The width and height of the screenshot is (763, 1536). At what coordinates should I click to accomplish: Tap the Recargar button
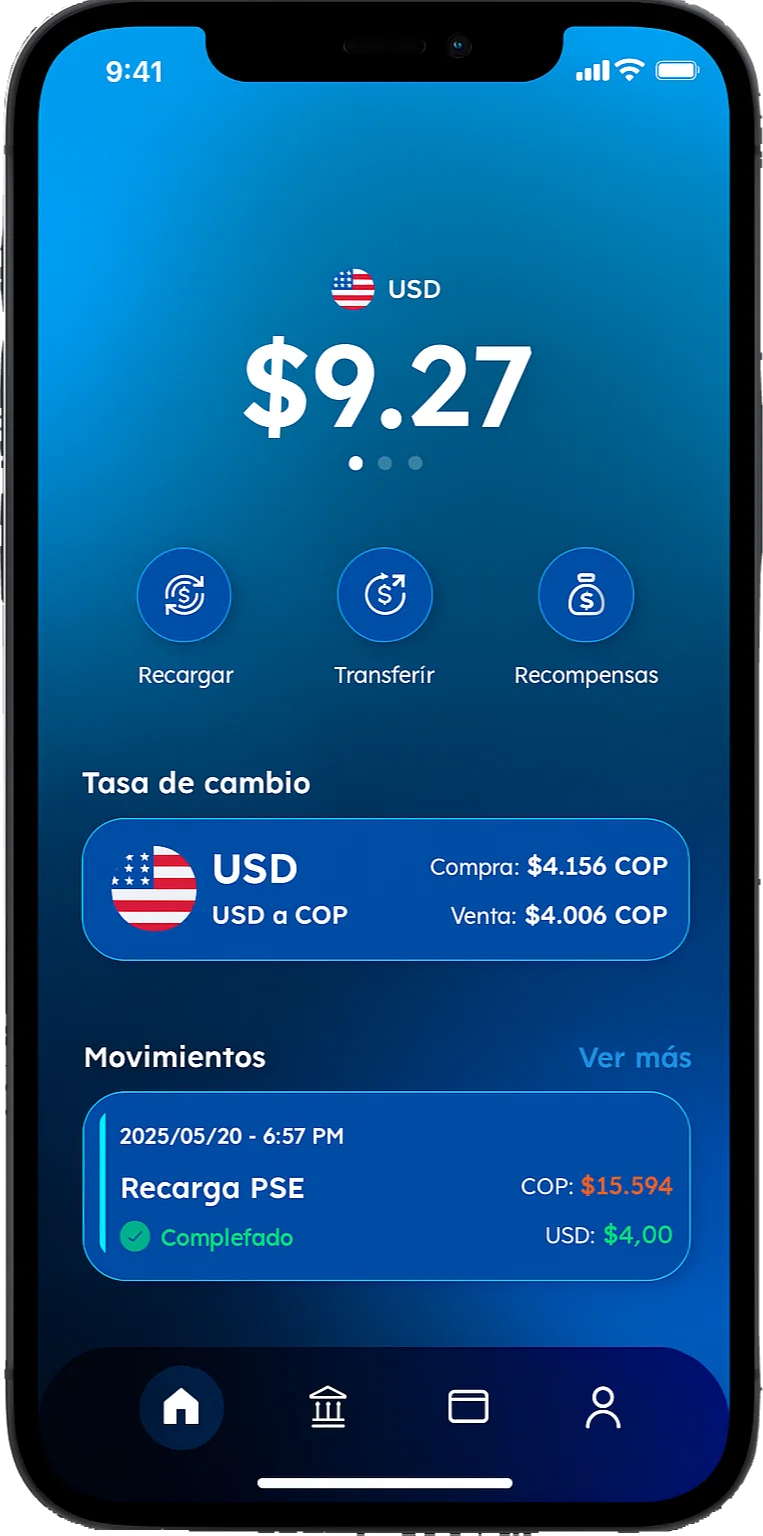[184, 596]
